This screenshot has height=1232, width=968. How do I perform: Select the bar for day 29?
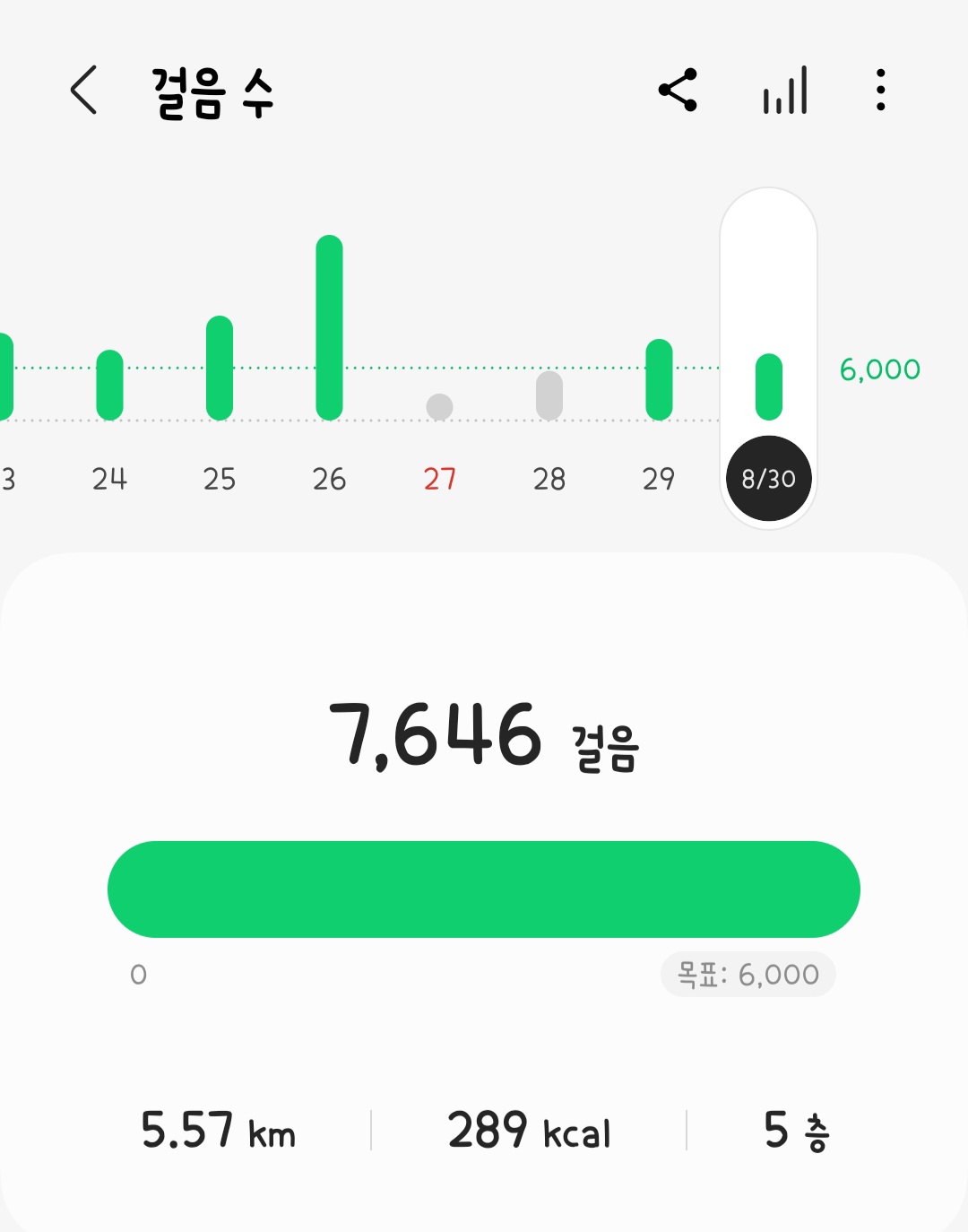659,379
